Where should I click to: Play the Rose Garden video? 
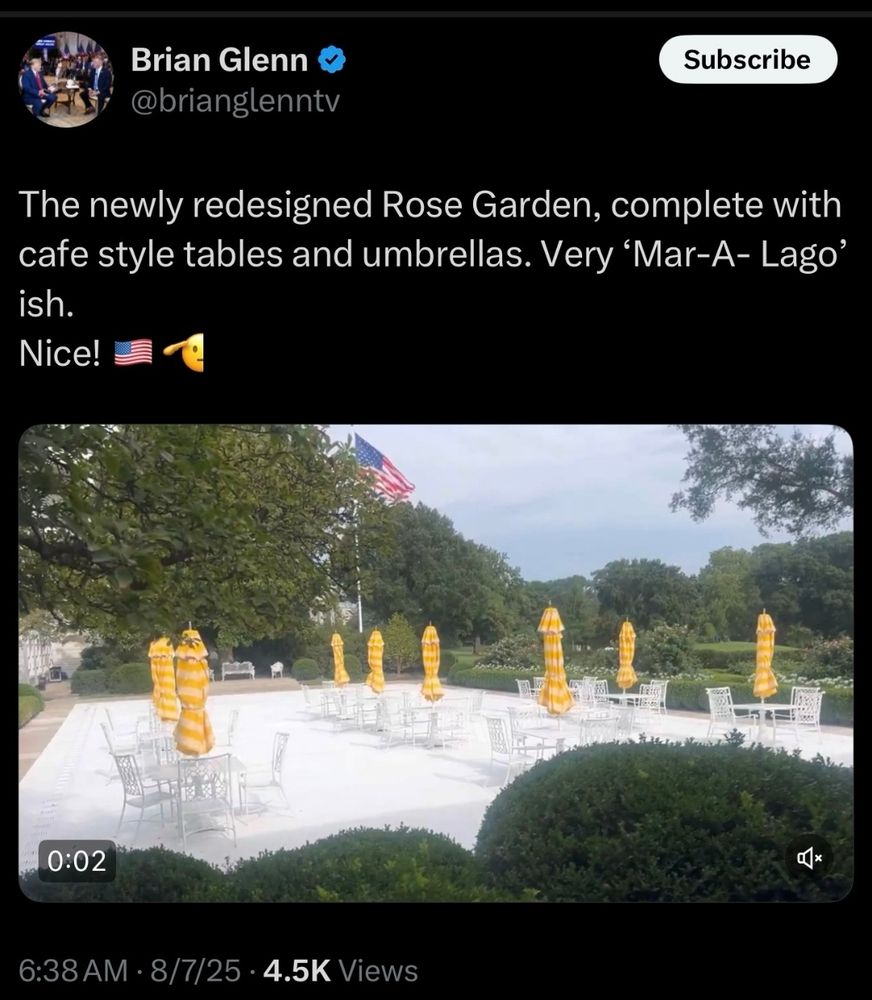click(x=435, y=660)
